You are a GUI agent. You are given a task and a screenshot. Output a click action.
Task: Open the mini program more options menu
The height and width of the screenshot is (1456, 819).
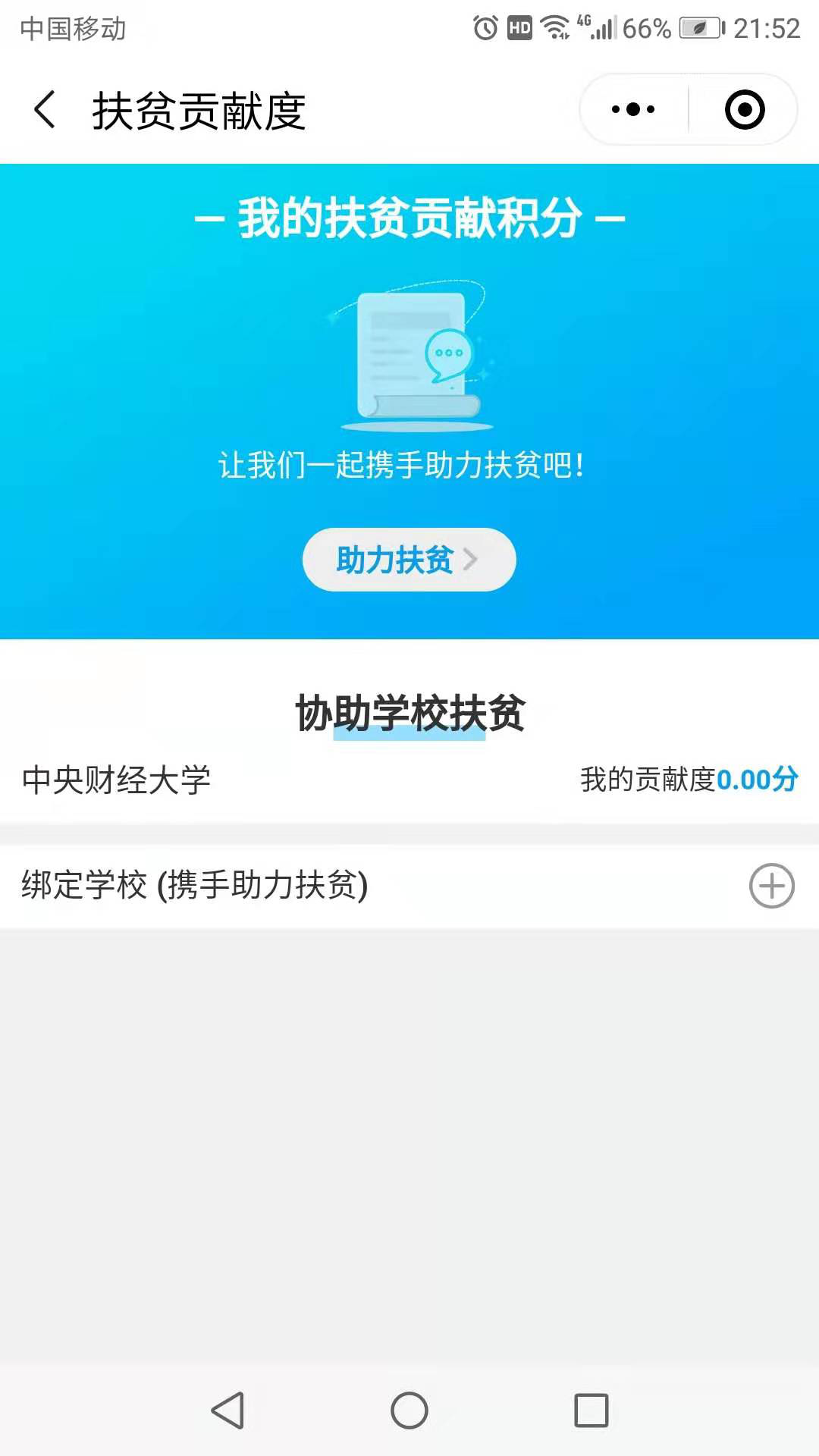click(634, 110)
